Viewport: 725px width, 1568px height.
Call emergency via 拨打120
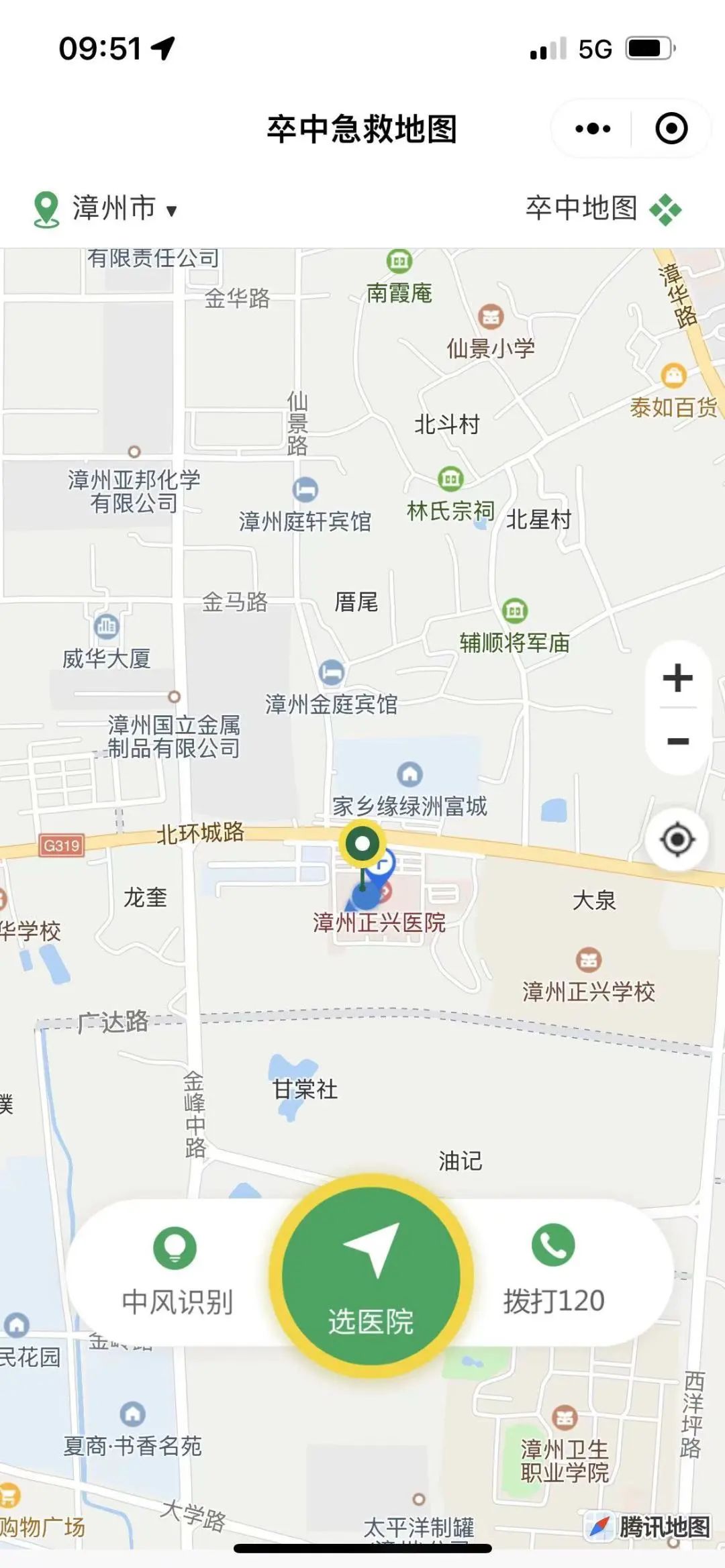tap(554, 1271)
